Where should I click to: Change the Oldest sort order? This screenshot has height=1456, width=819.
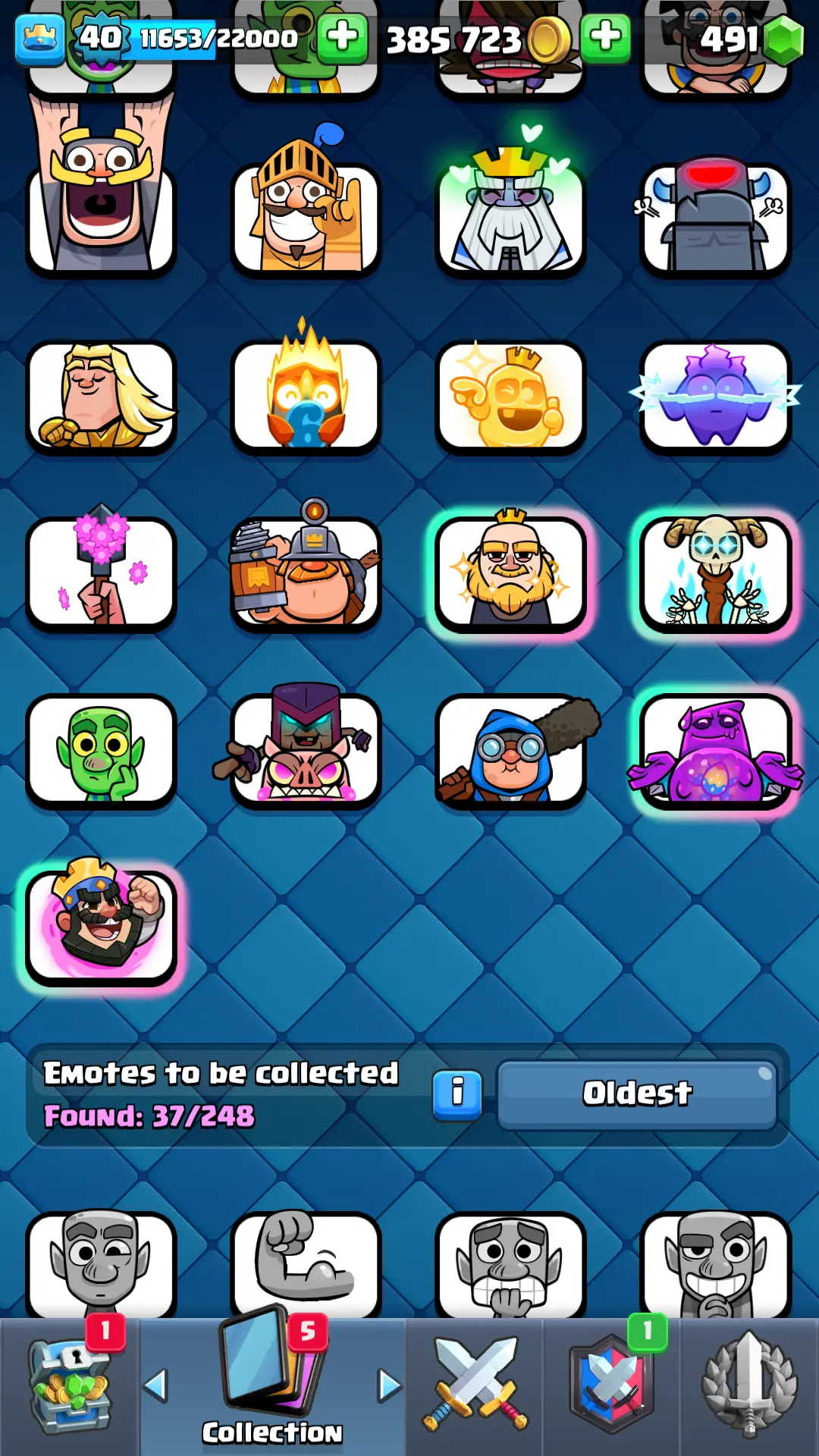coord(637,1094)
